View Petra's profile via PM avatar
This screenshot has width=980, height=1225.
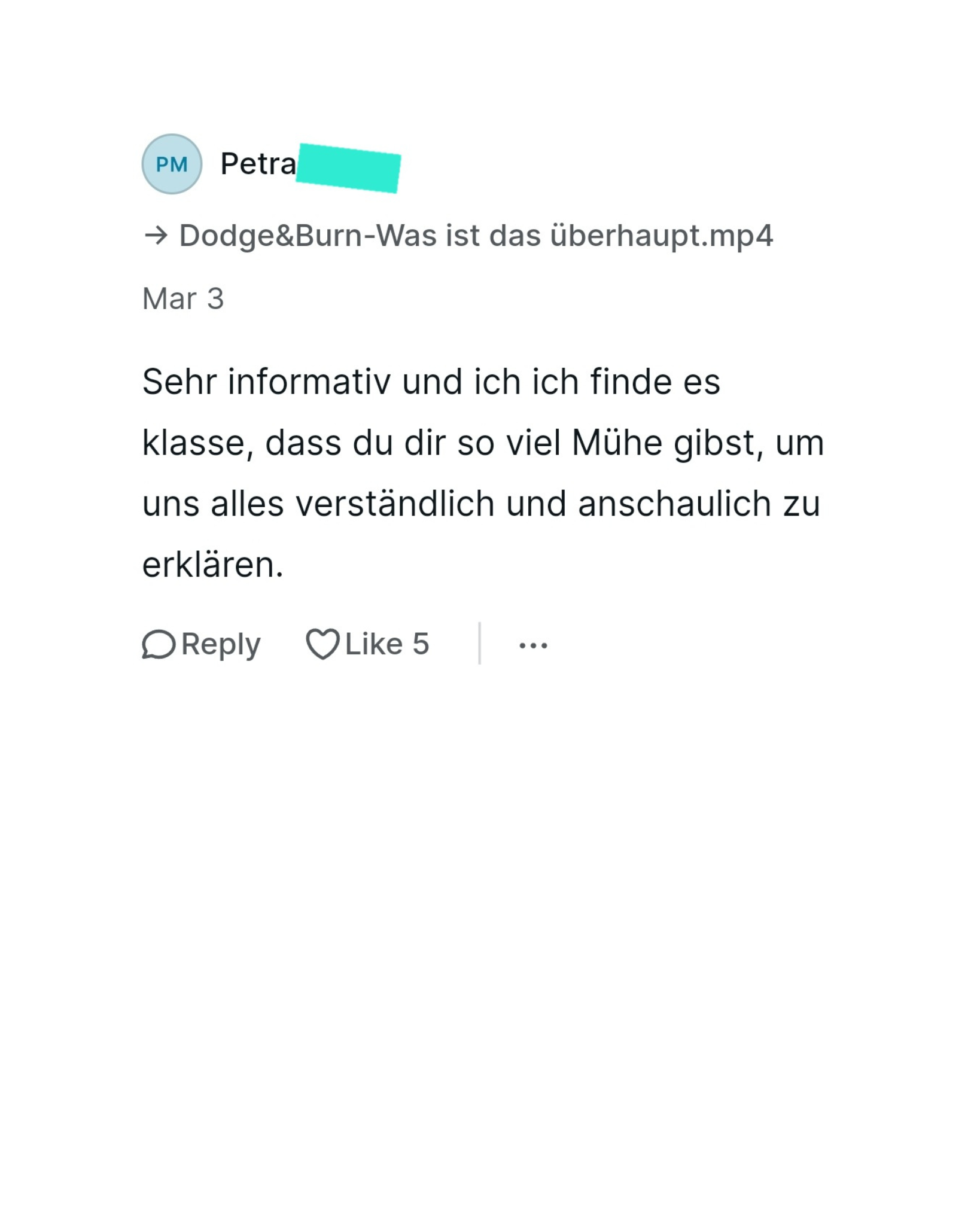(172, 164)
